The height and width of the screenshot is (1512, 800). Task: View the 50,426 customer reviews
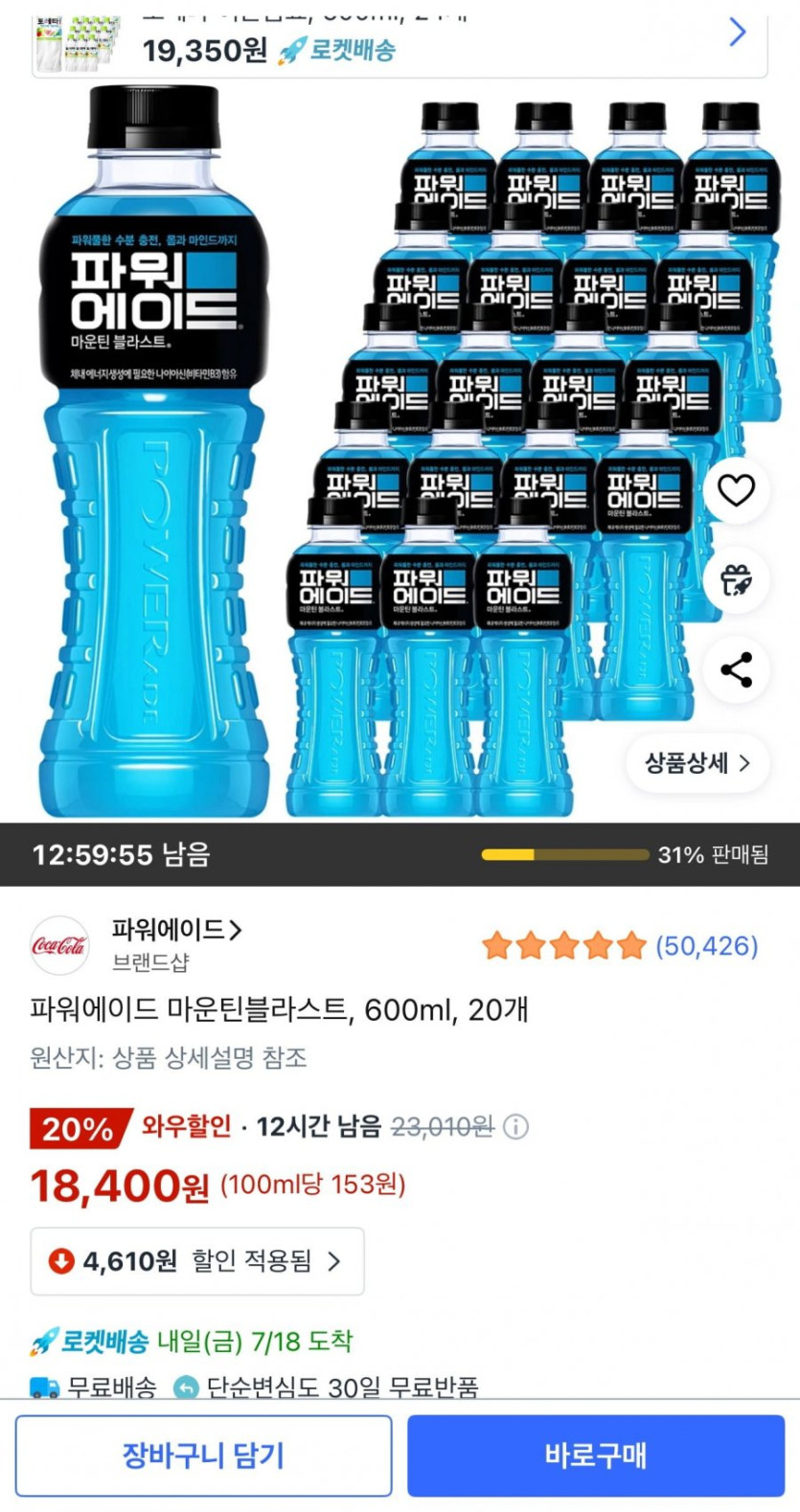(706, 946)
